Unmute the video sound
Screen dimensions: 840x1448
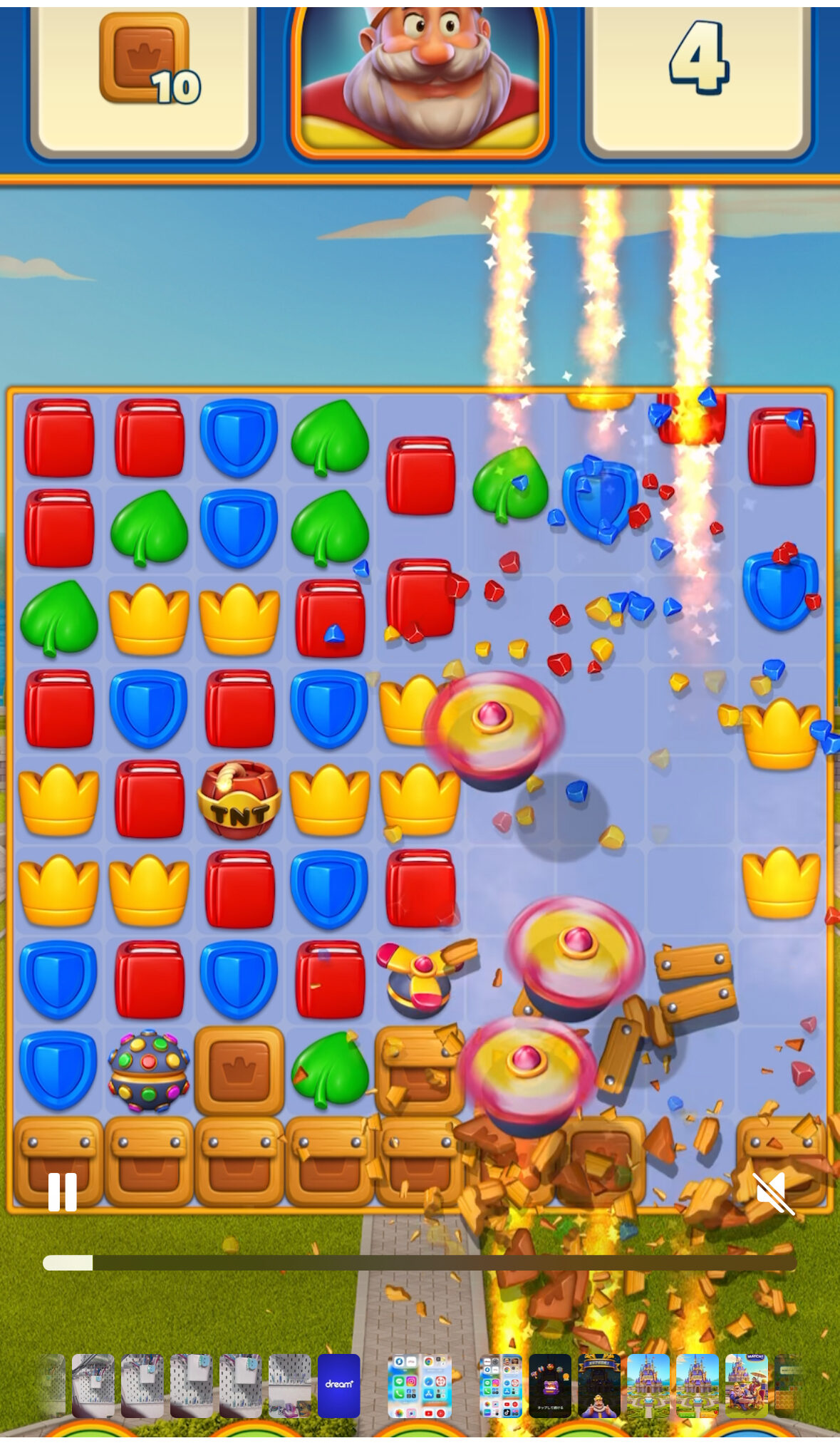point(772,1191)
